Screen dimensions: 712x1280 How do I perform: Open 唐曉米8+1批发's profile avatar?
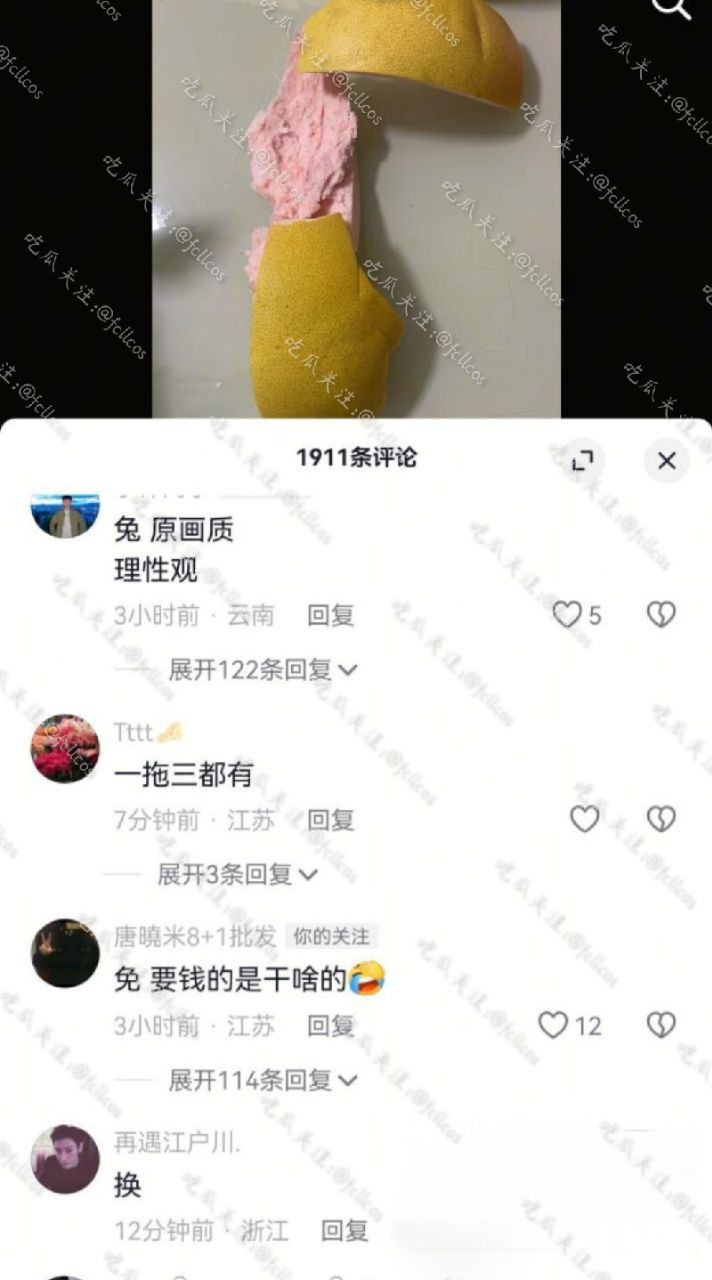[66, 953]
